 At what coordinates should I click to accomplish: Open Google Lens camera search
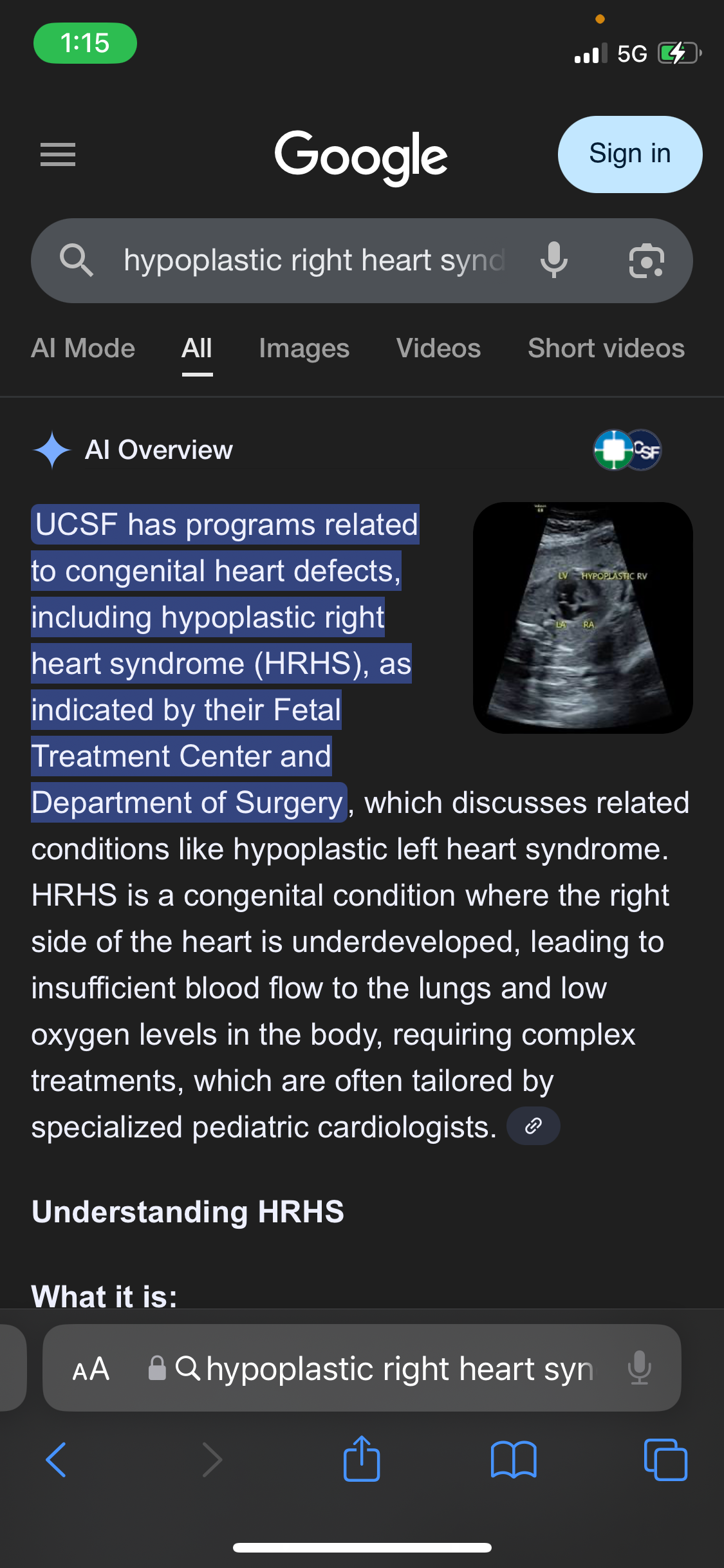pyautogui.click(x=646, y=261)
